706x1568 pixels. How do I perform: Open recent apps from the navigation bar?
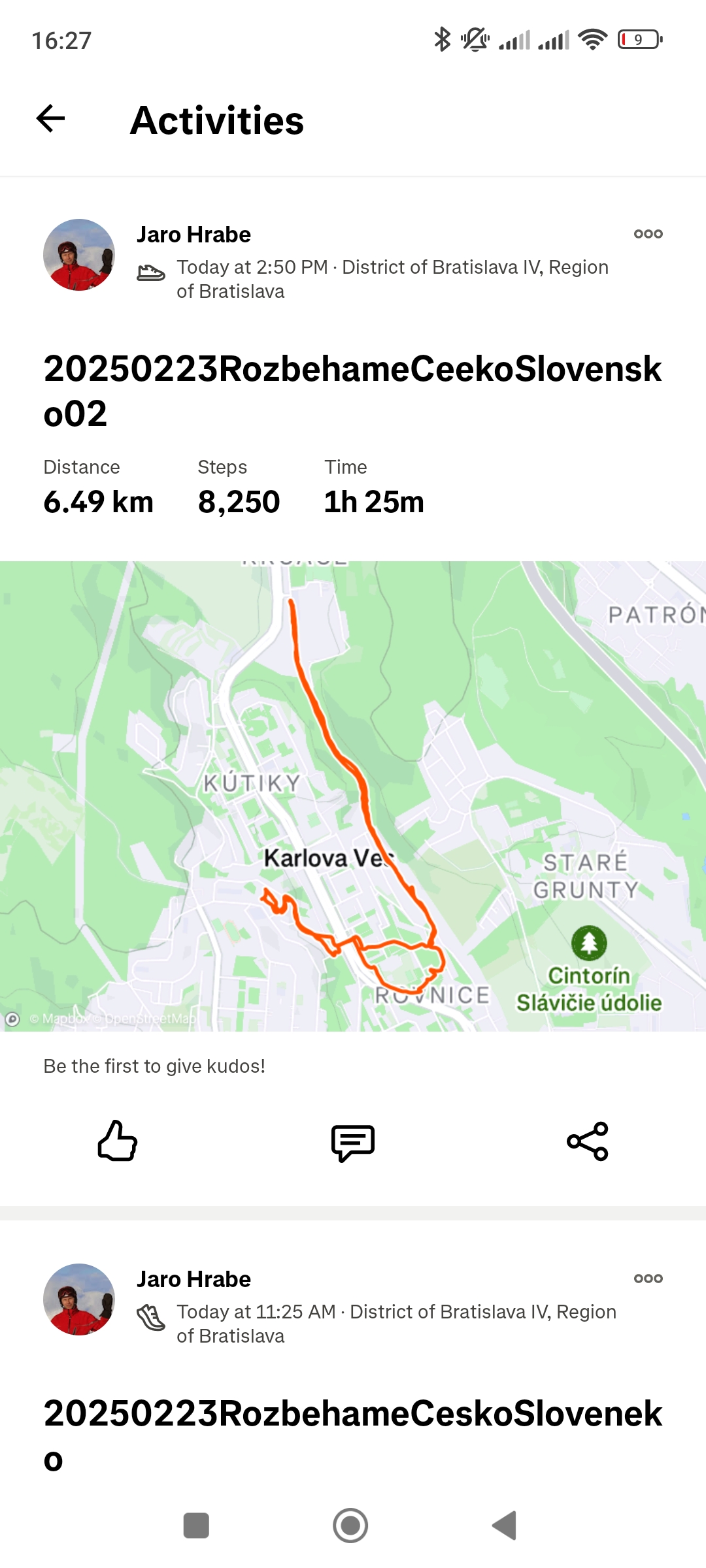click(196, 1526)
